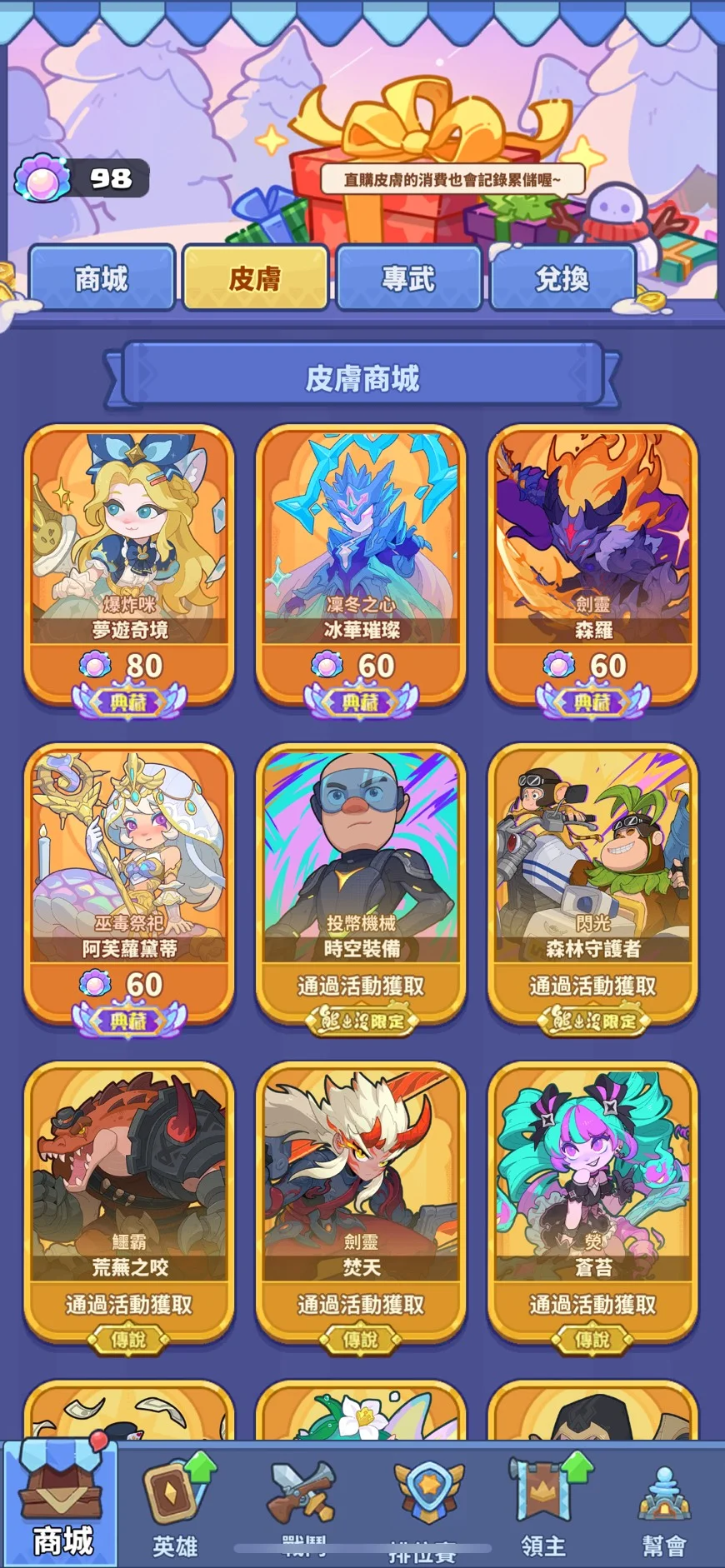Open the 荒蕪之咬 skin card

[129, 1200]
